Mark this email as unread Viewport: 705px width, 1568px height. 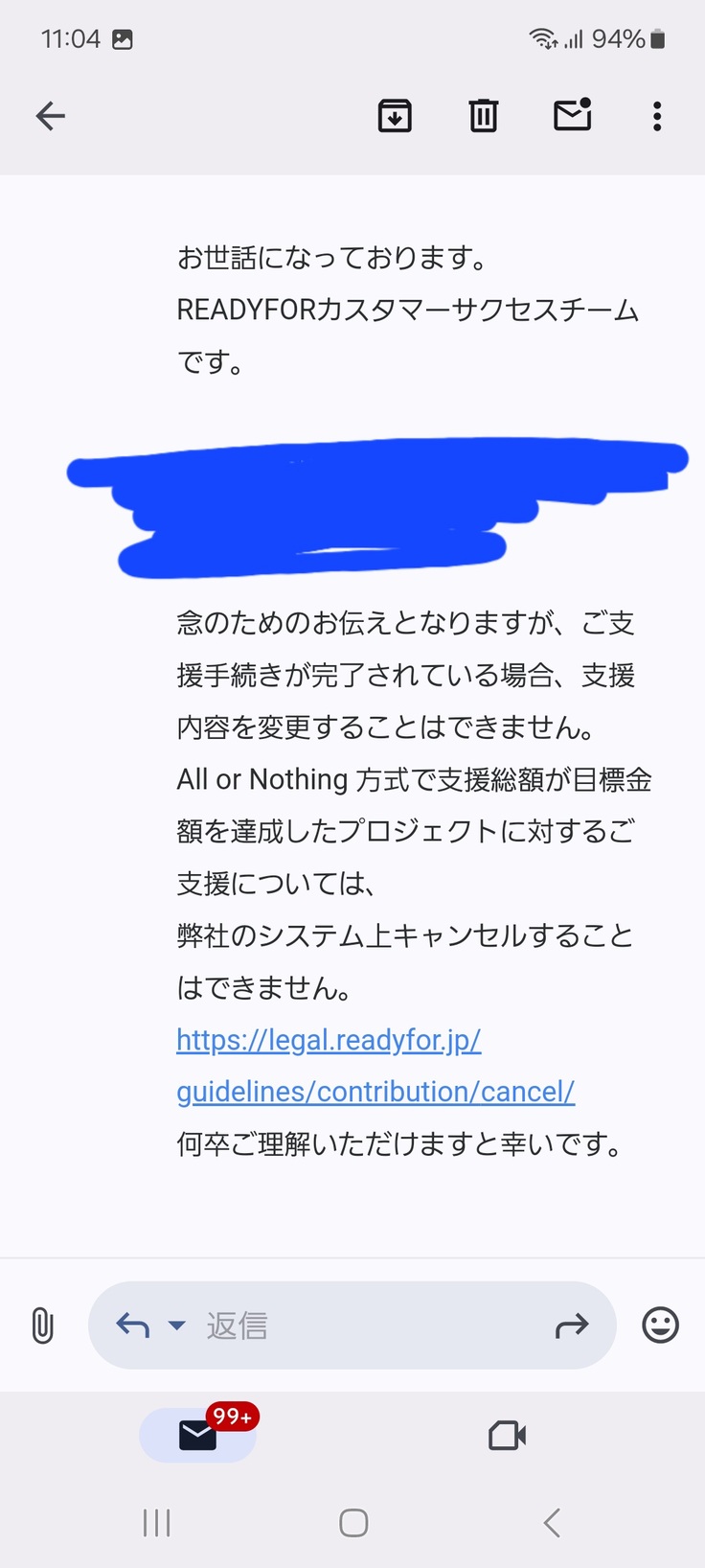(x=573, y=115)
